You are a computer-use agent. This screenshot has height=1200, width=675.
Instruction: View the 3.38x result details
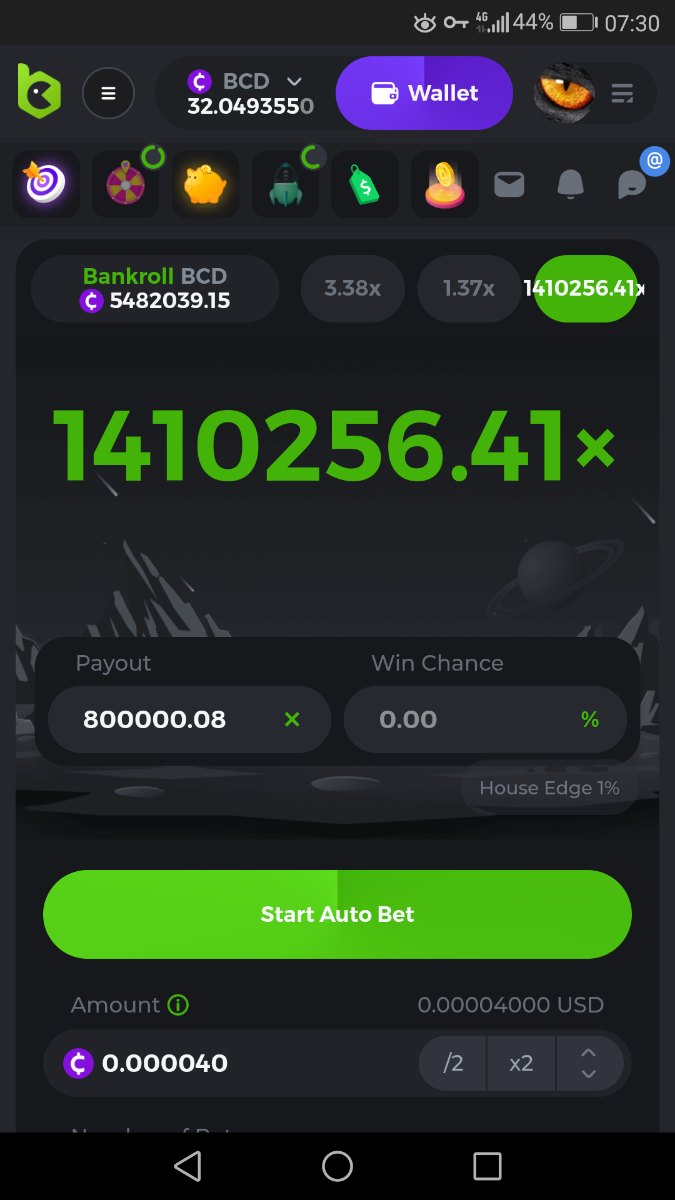[352, 289]
